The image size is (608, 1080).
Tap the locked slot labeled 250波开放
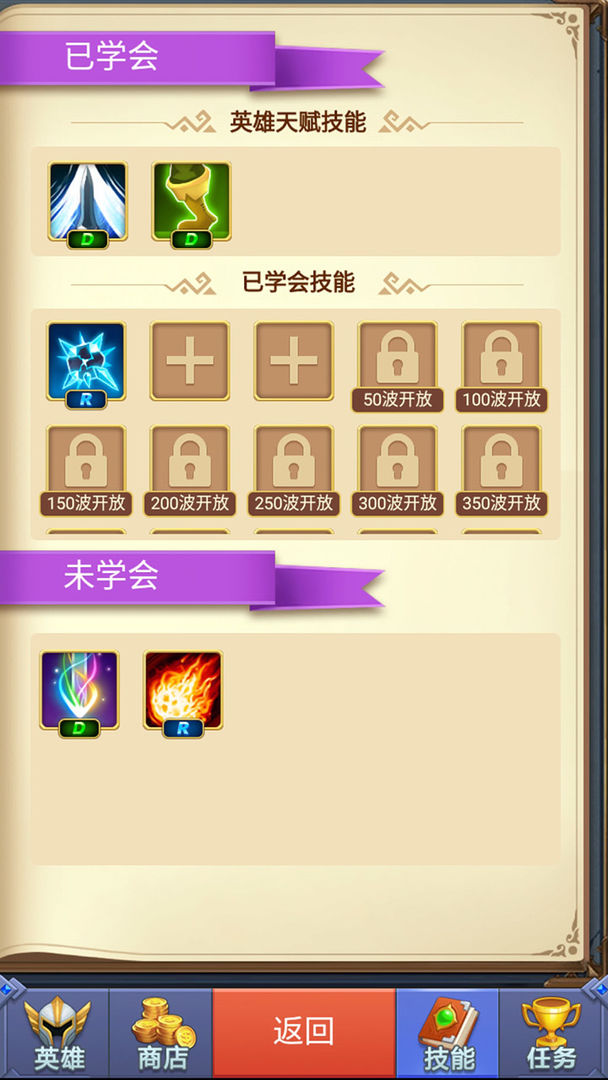tap(294, 466)
